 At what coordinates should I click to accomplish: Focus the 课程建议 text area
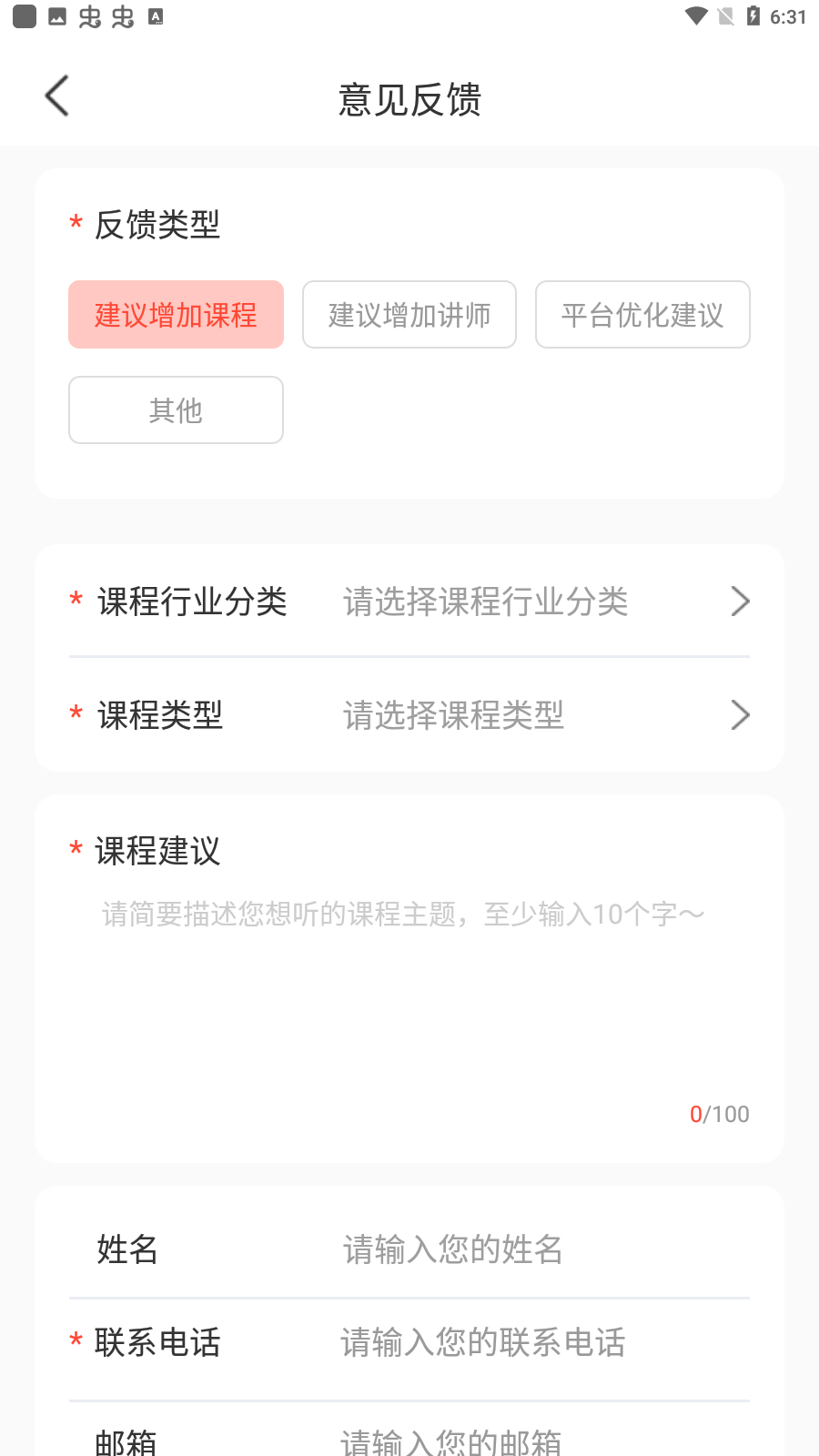(409, 992)
